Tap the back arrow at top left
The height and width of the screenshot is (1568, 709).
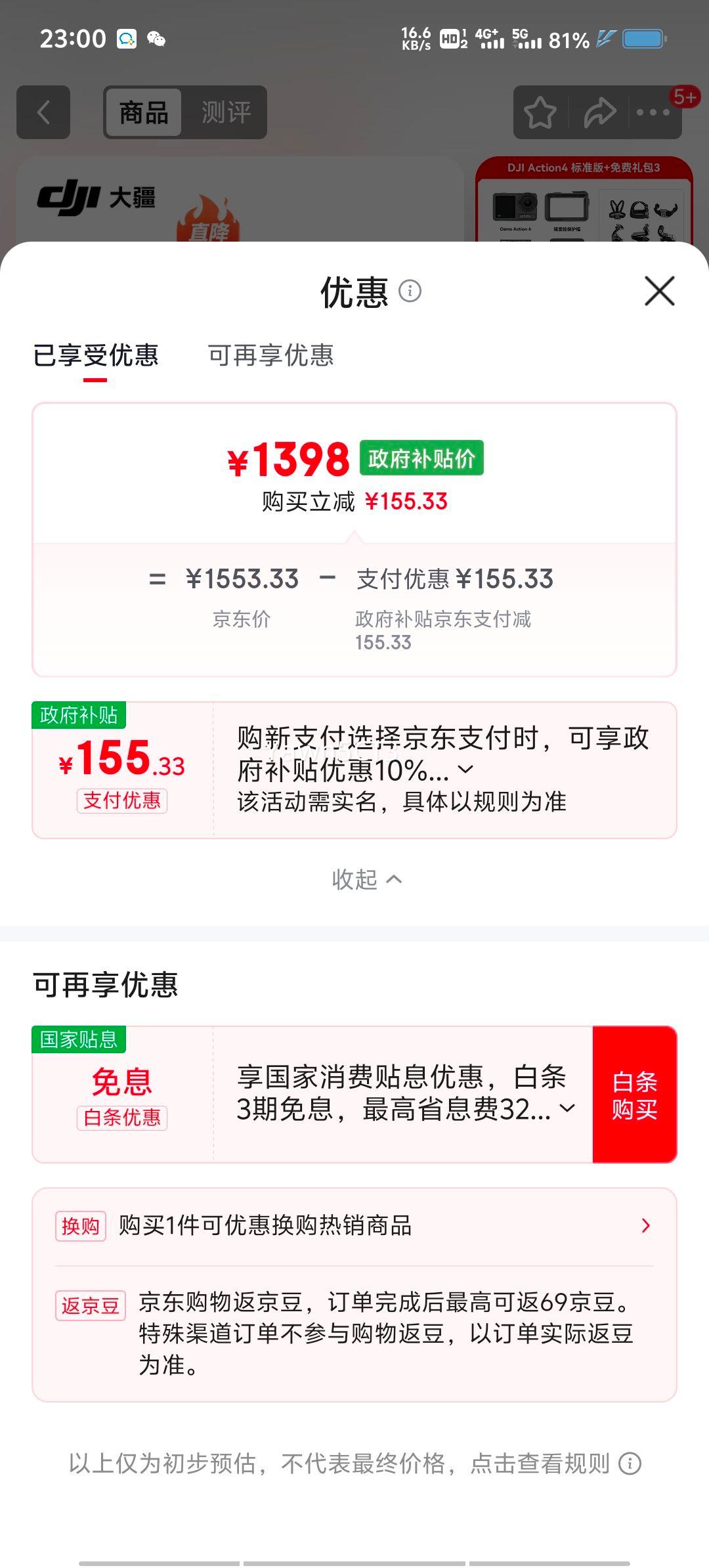43,112
